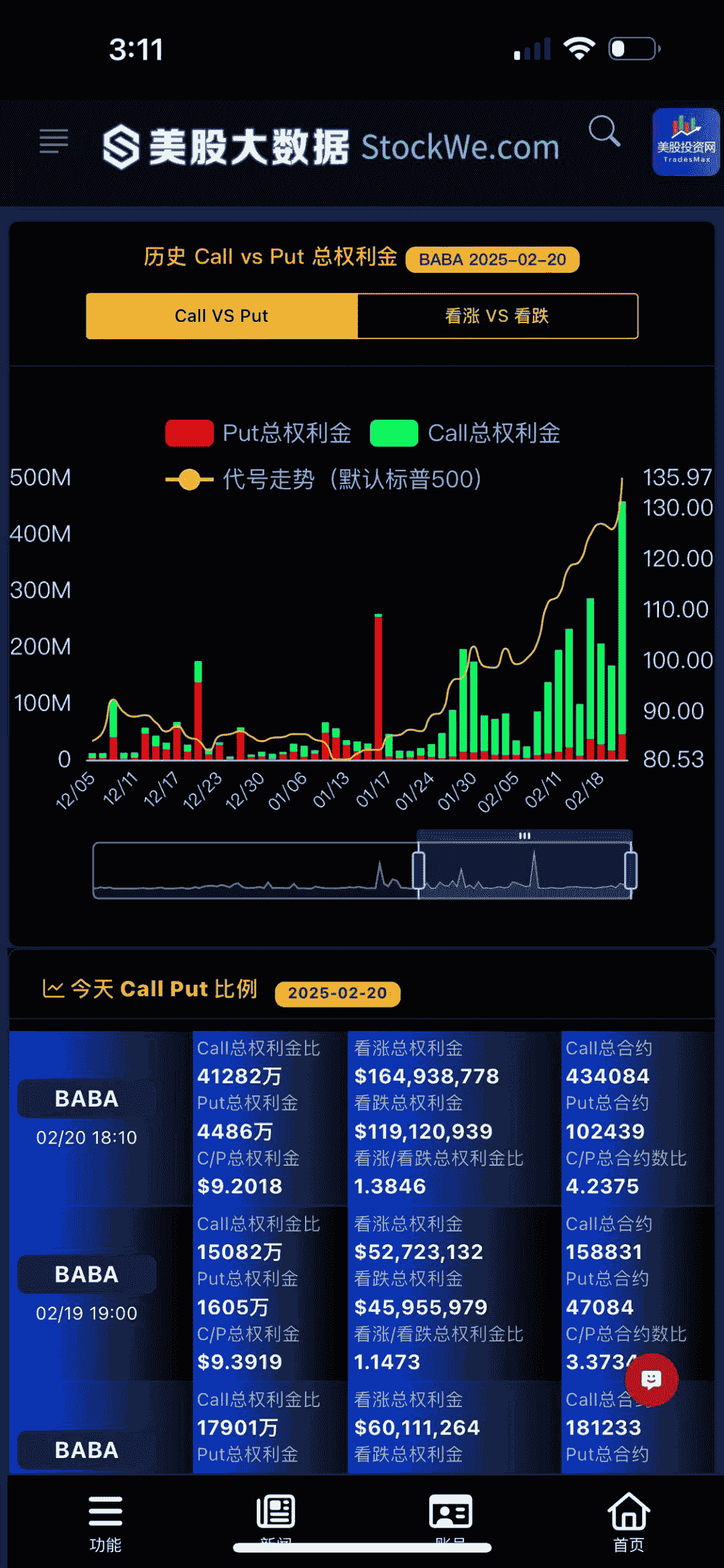
Task: Open the hamburger menu
Action: (54, 141)
